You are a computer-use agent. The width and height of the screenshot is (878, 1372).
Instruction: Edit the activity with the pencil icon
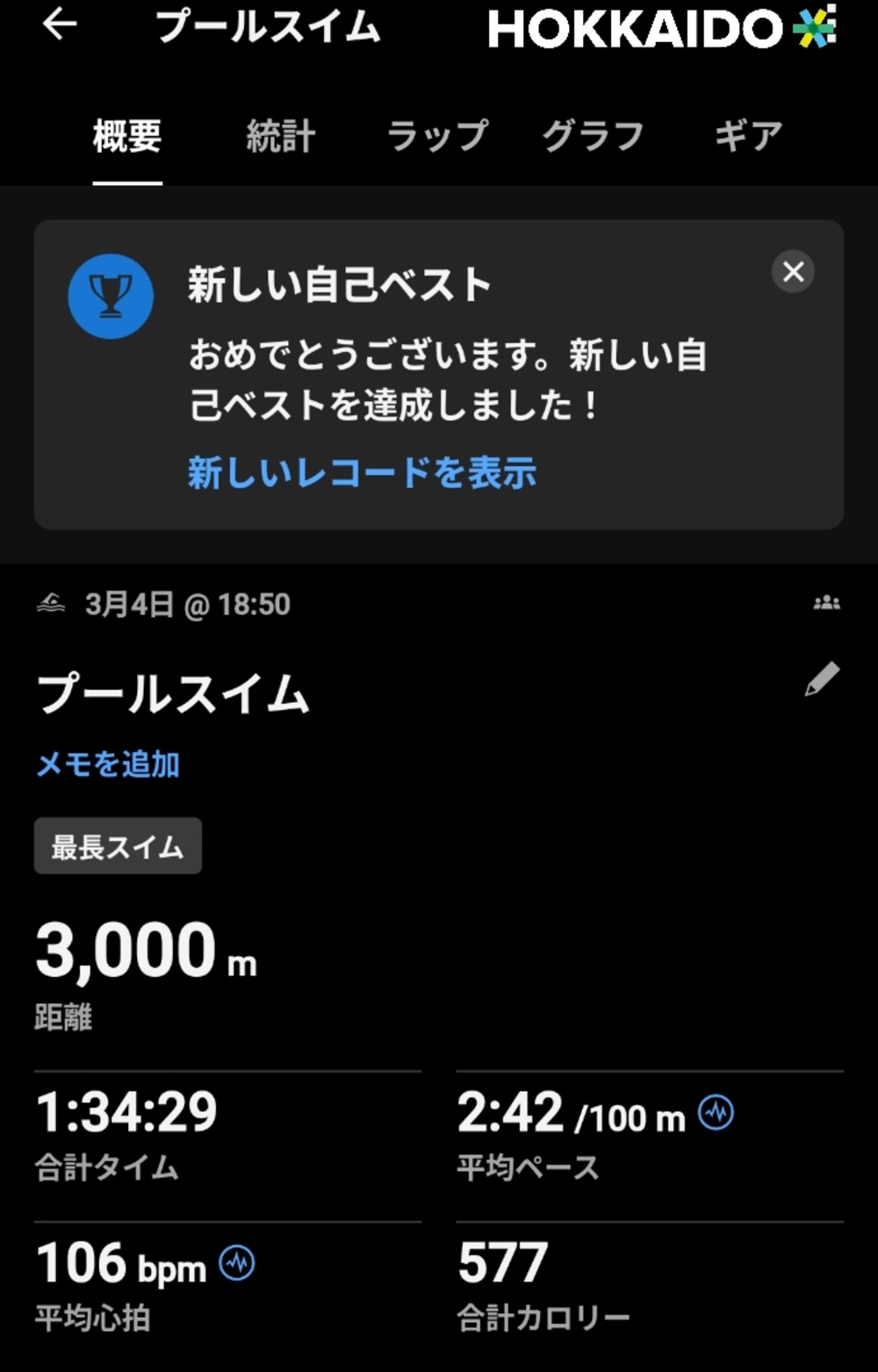822,680
